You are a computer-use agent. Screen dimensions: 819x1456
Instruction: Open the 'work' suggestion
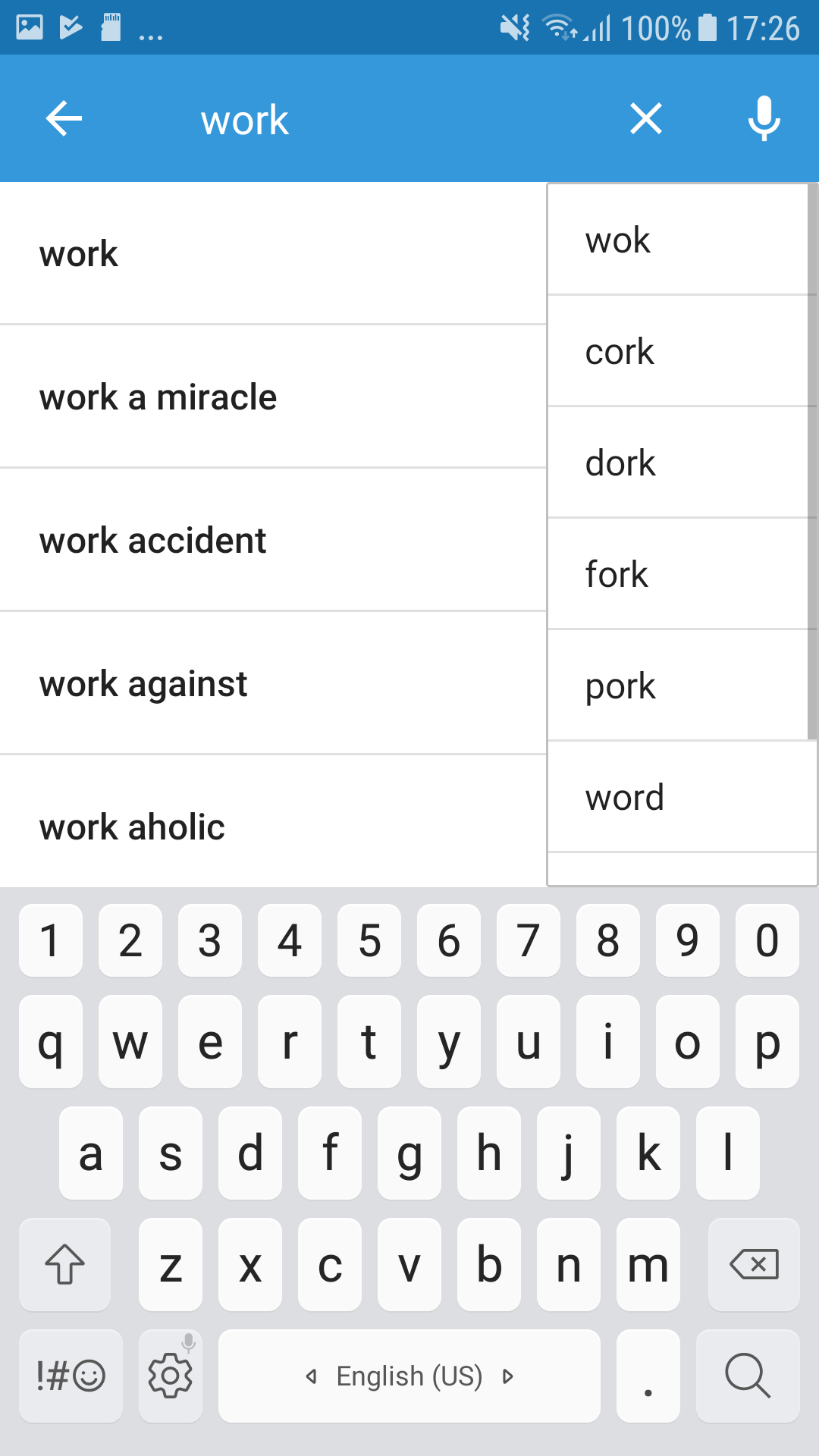(x=273, y=254)
